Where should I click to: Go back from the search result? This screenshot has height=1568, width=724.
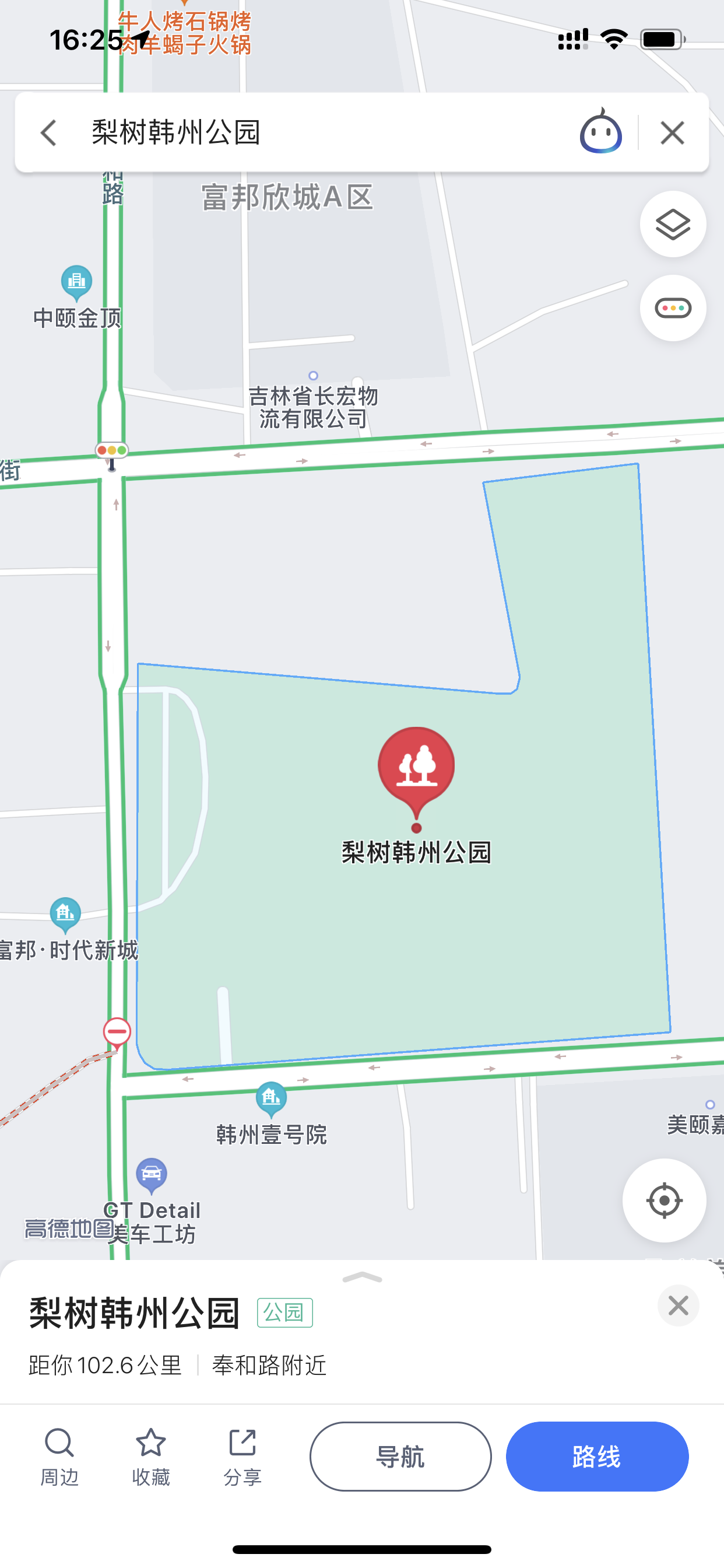click(x=48, y=132)
